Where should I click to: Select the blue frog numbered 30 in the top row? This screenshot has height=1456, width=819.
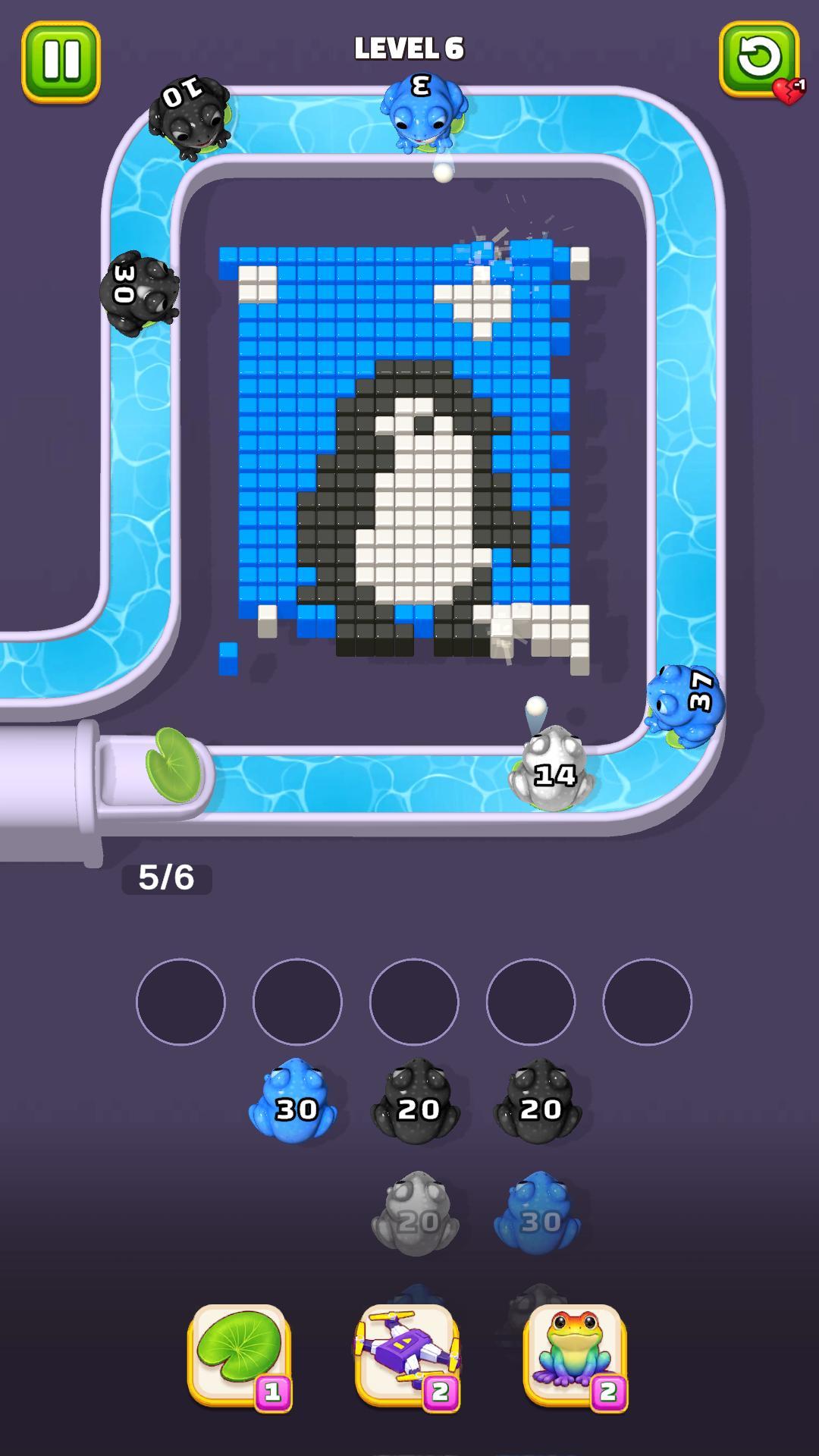(293, 1101)
